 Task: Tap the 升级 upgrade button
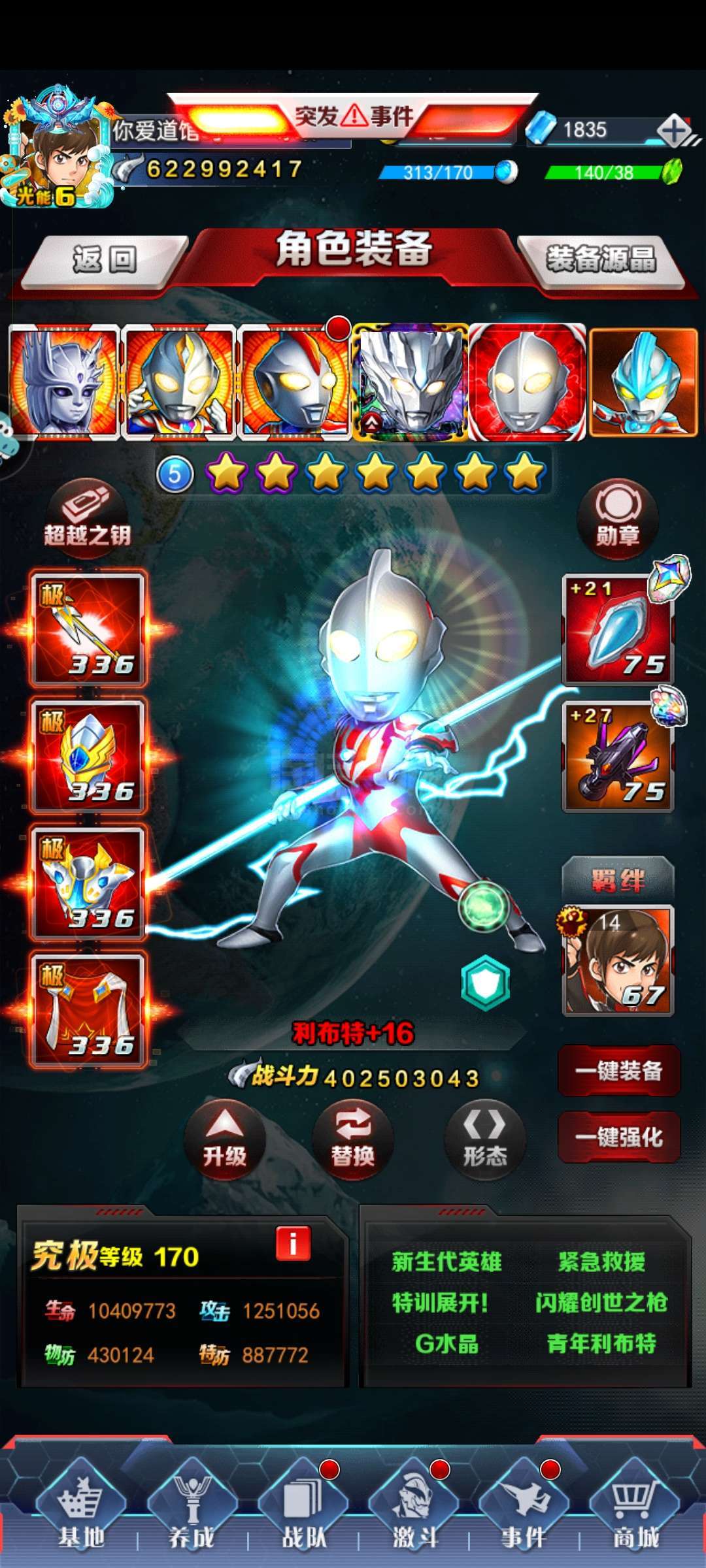coord(225,1140)
